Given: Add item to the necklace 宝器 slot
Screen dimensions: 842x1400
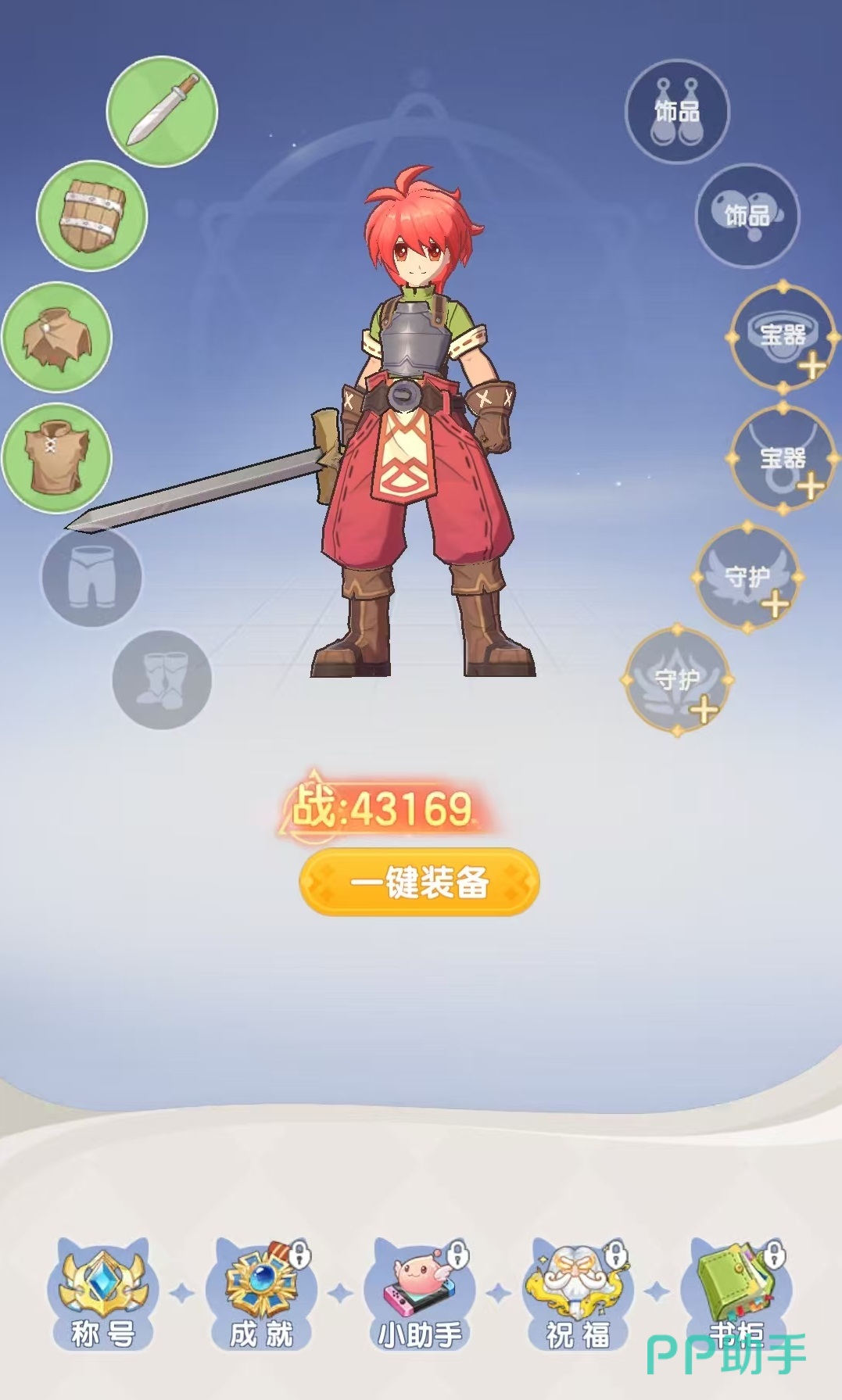Looking at the screenshot, I should 783,459.
